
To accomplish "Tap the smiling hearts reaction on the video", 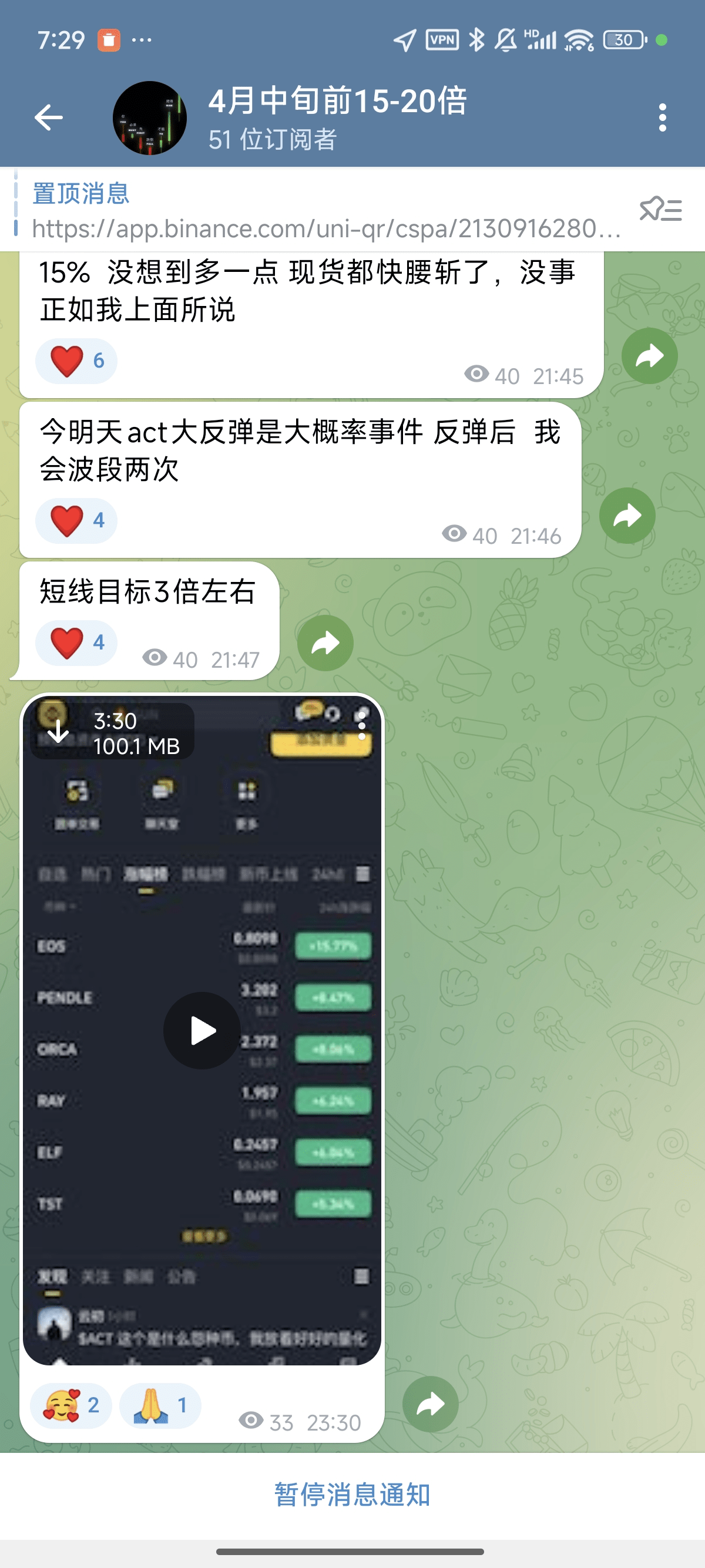I will 70,1405.
